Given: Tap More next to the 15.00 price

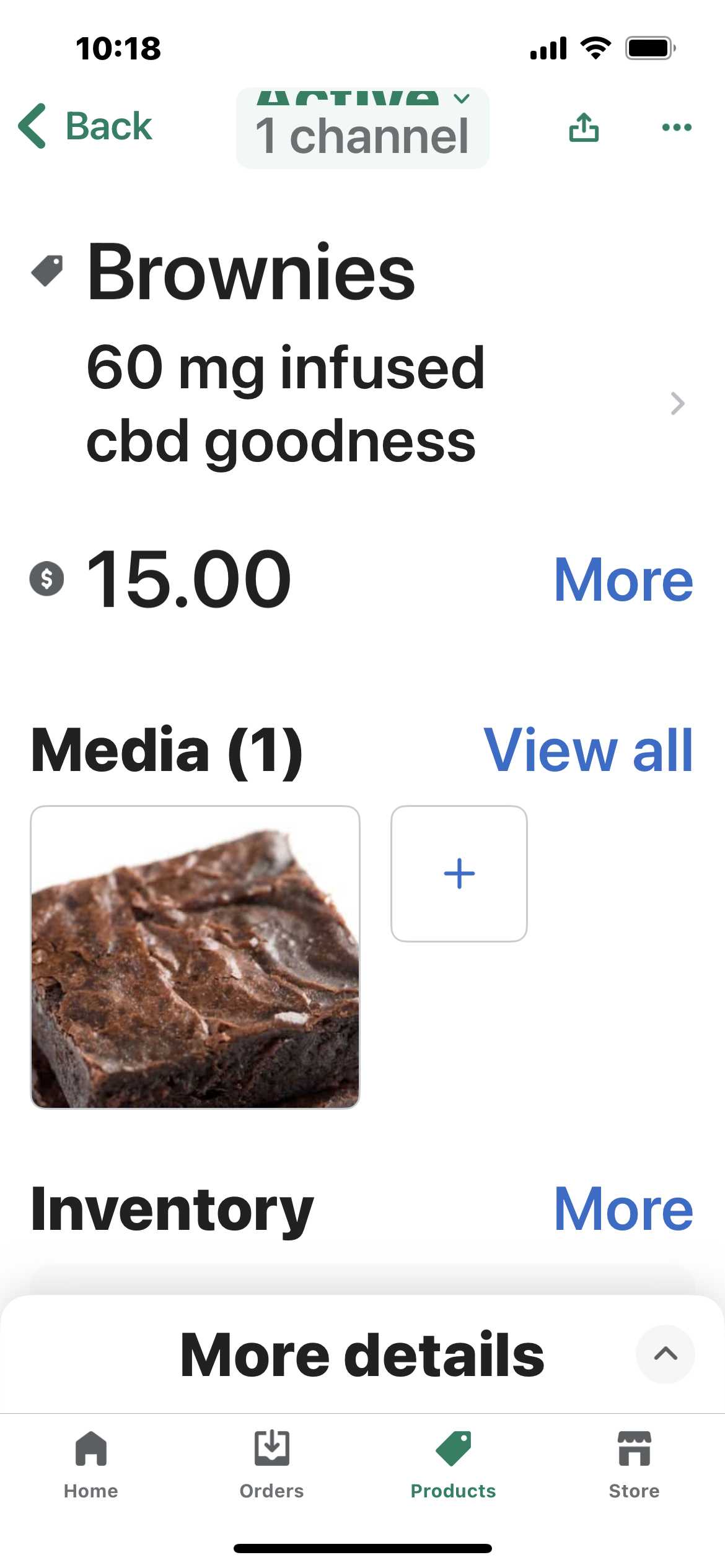Looking at the screenshot, I should pos(623,580).
